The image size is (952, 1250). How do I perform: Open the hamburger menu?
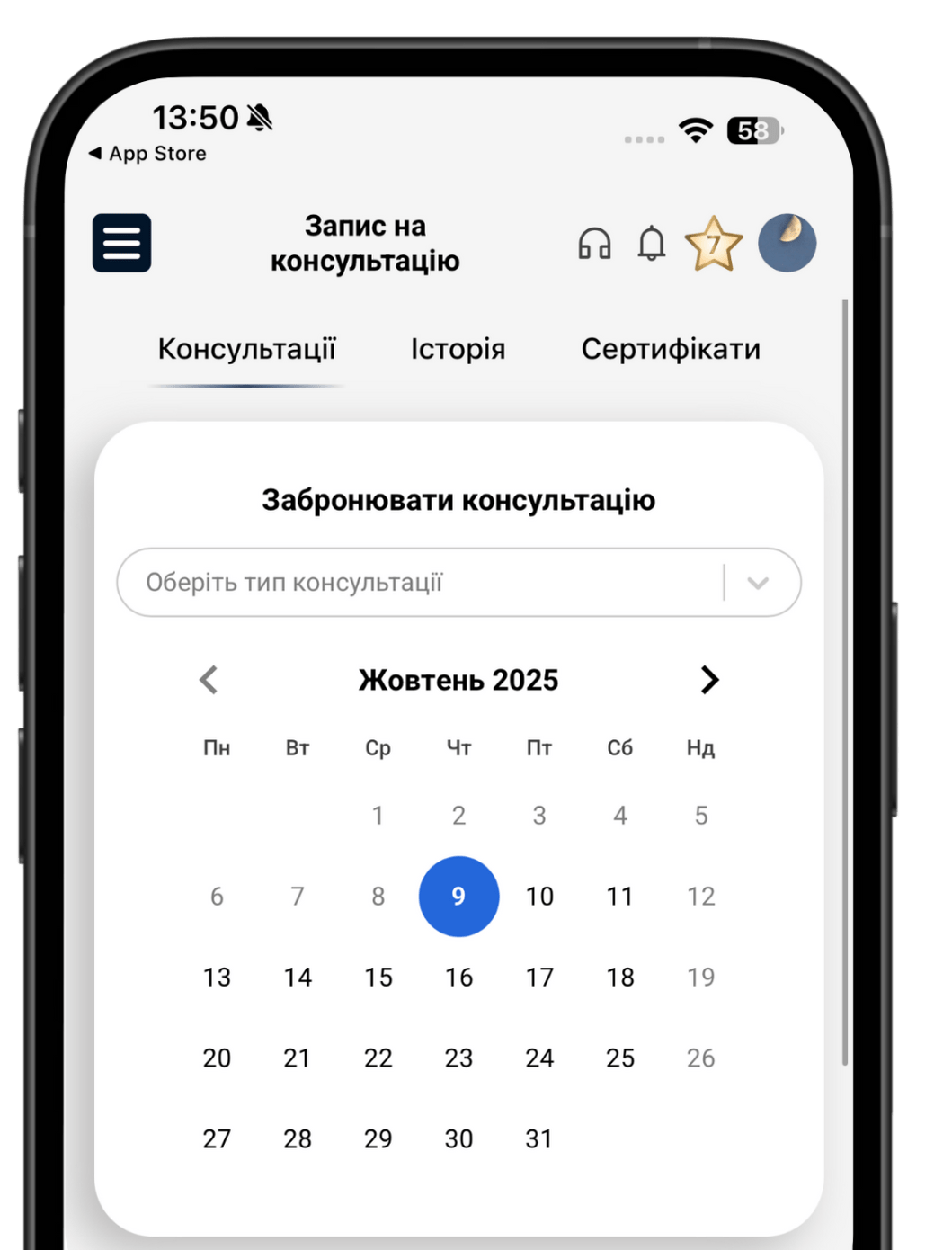click(121, 243)
